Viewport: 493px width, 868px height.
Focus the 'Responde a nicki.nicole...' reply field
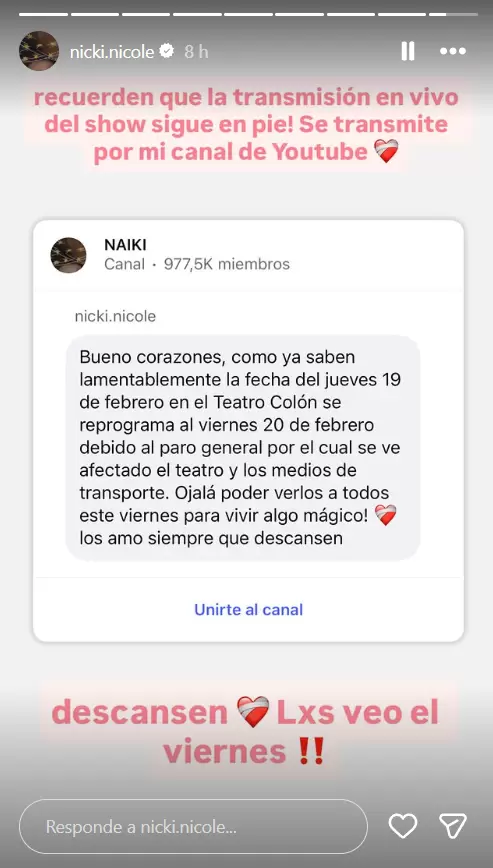pos(193,827)
